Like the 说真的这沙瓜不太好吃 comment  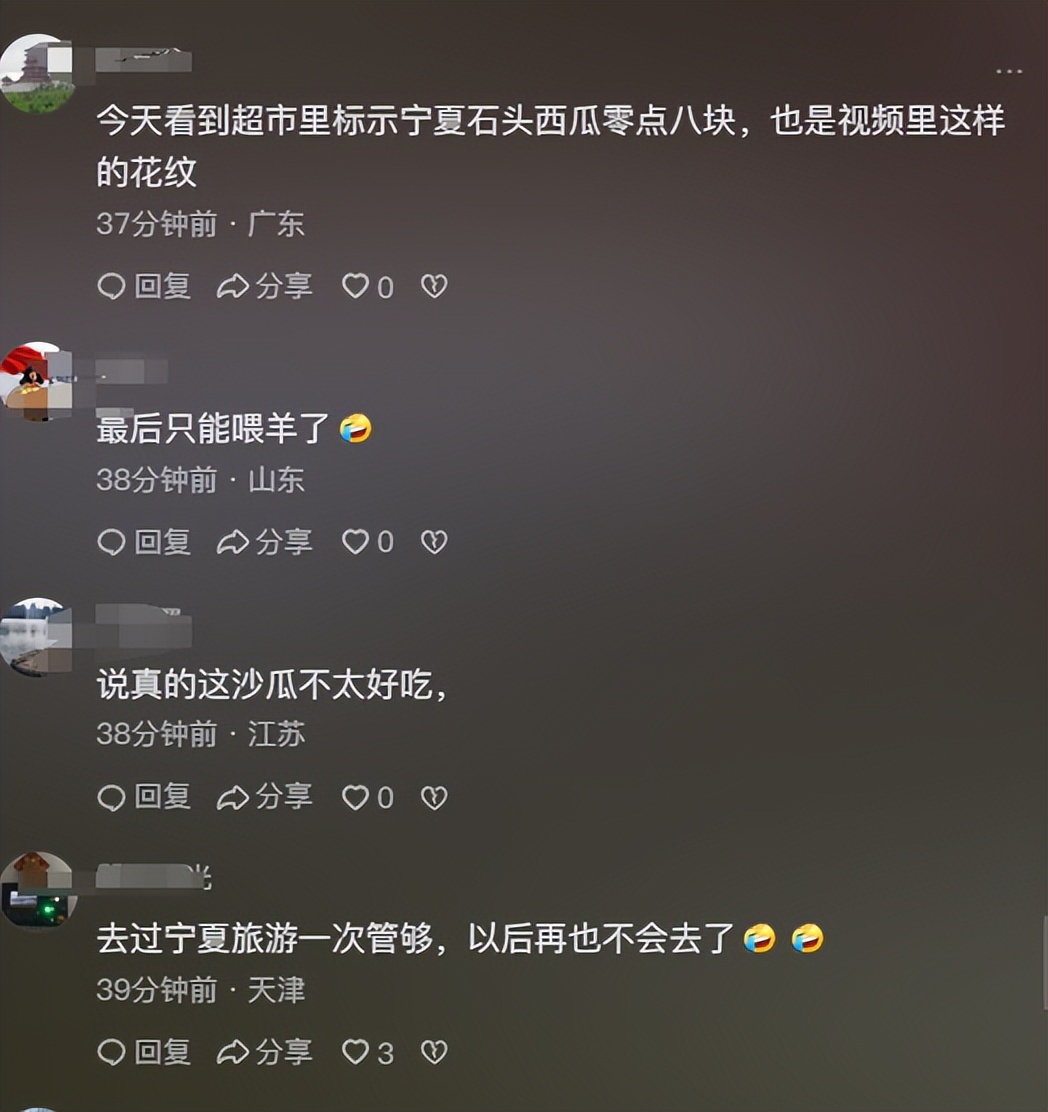(x=357, y=797)
